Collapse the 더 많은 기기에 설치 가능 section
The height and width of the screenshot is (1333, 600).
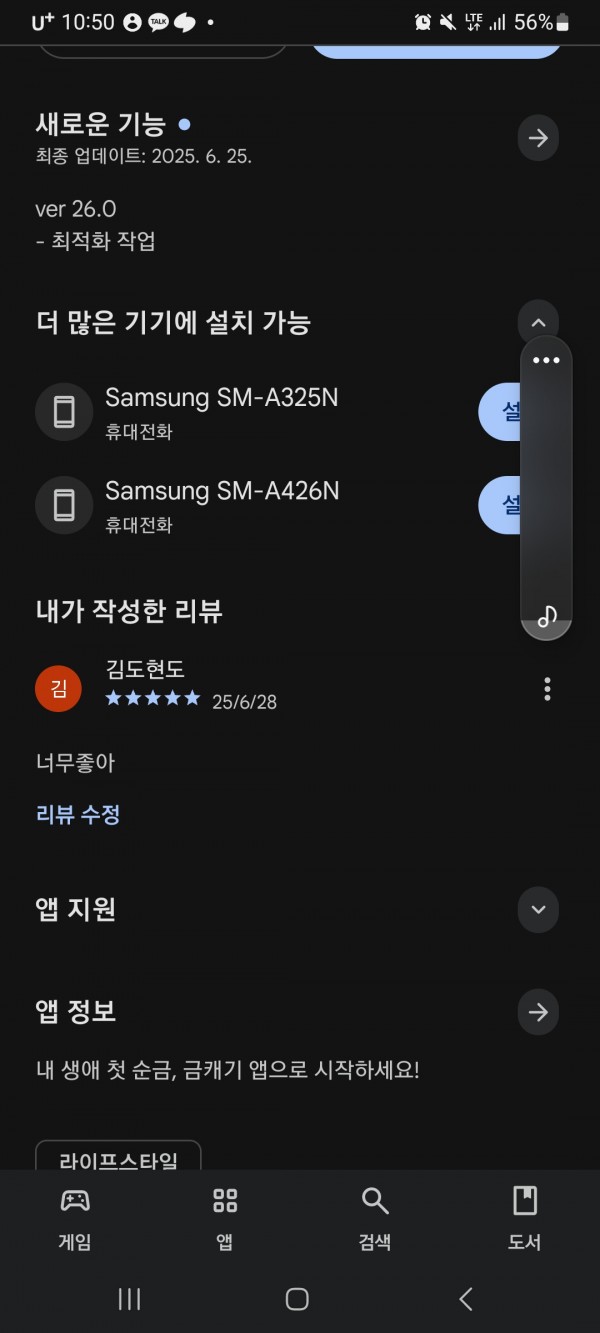tap(538, 322)
